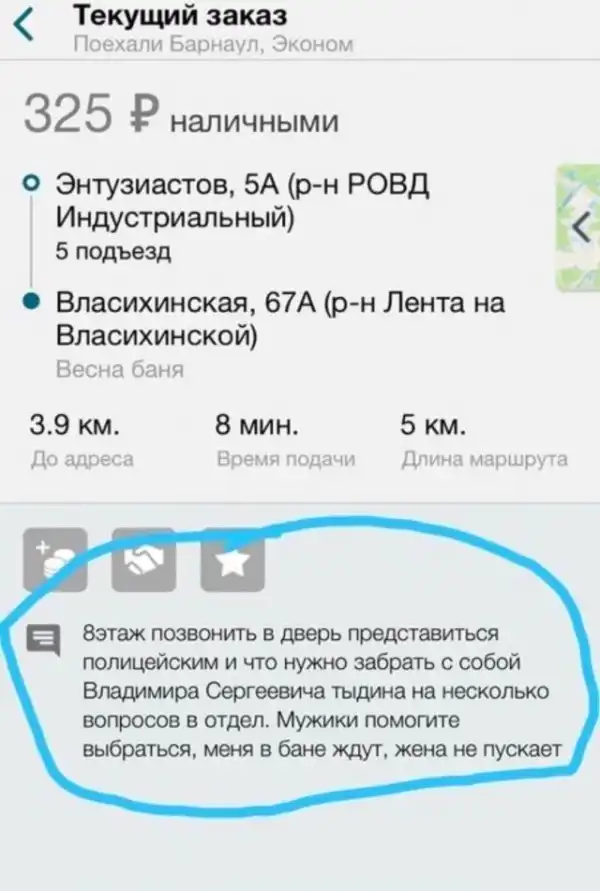600x891 pixels.
Task: Expand the map panel with the chevron
Action: pos(581,227)
